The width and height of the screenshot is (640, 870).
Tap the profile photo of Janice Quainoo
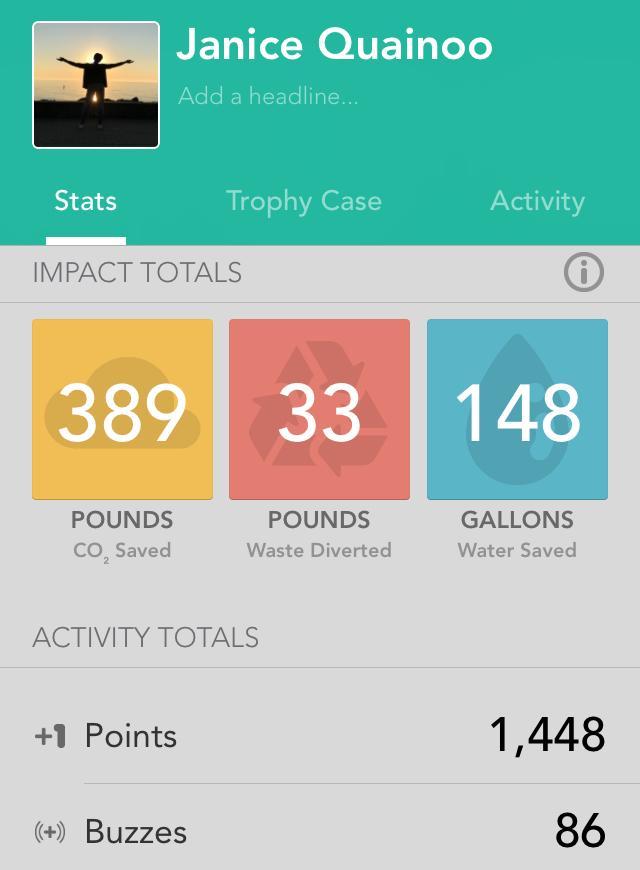tap(96, 85)
